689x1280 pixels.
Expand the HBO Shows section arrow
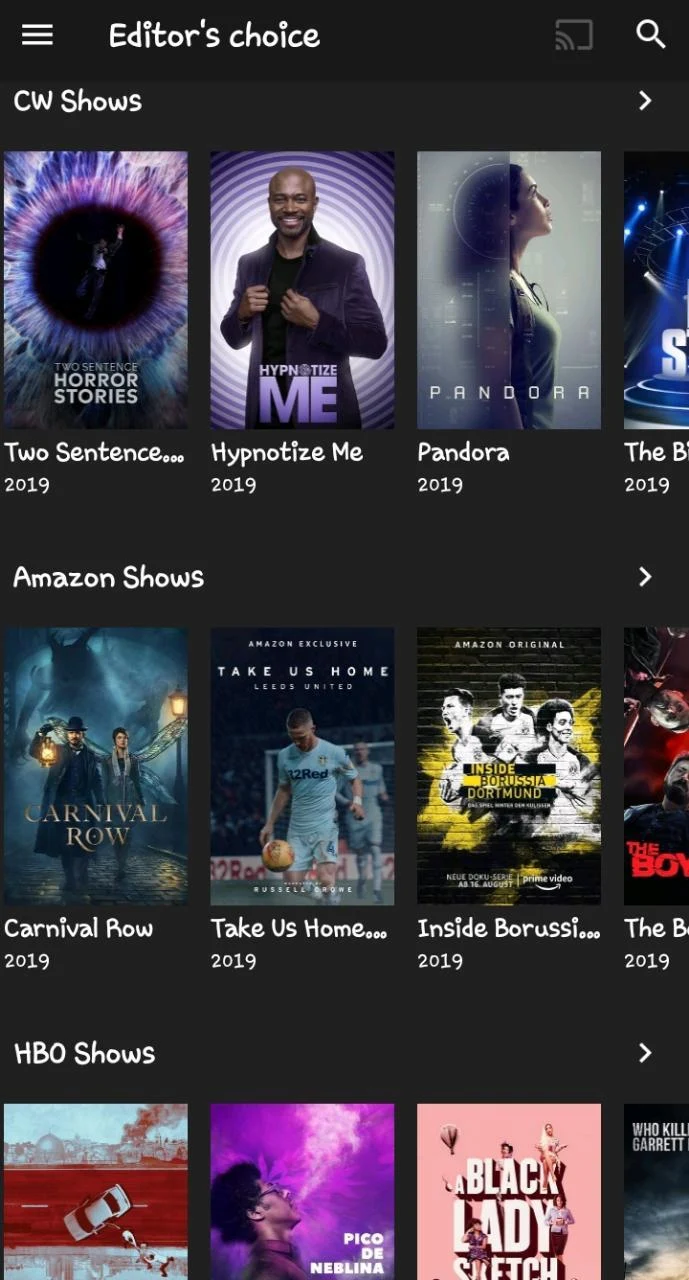(x=645, y=1053)
